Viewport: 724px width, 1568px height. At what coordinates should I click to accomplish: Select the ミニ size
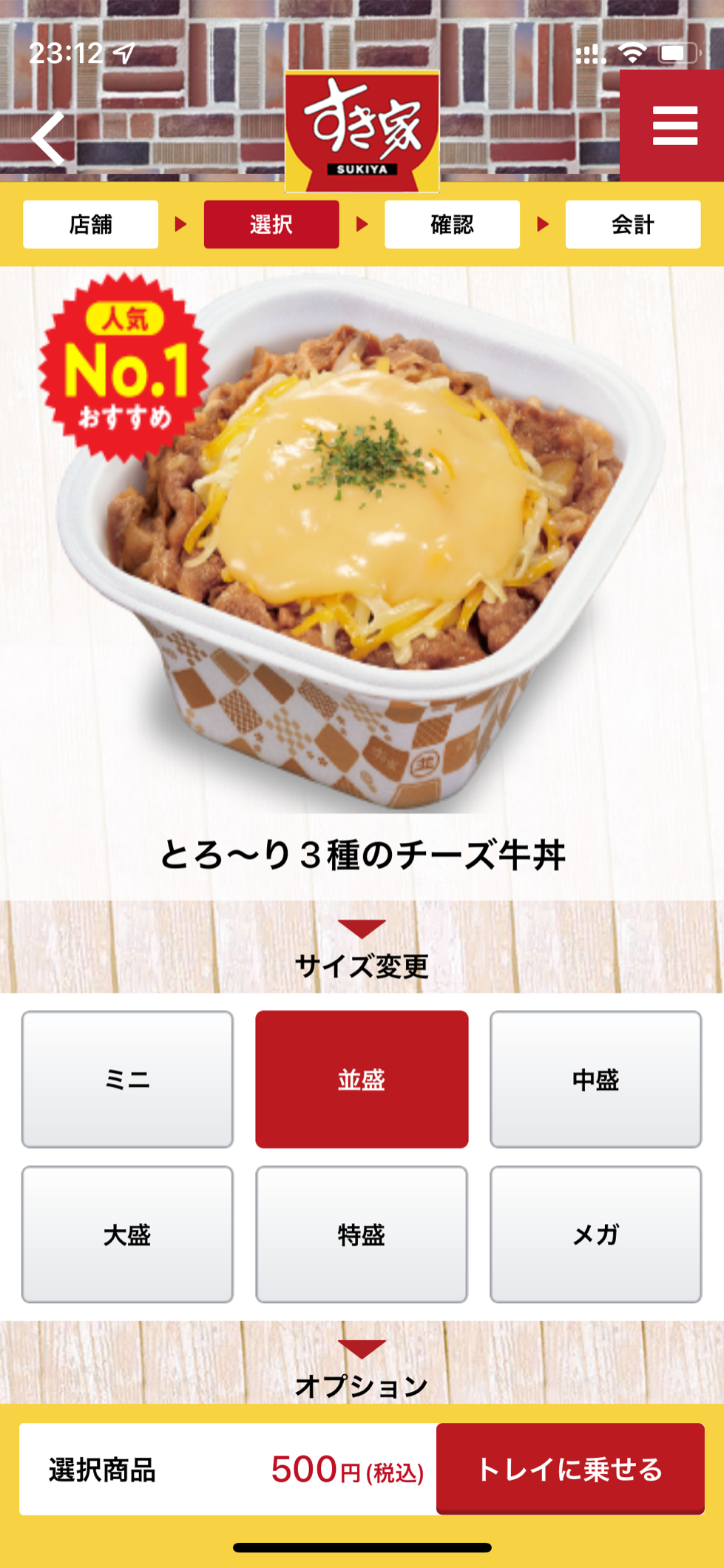(x=127, y=1079)
